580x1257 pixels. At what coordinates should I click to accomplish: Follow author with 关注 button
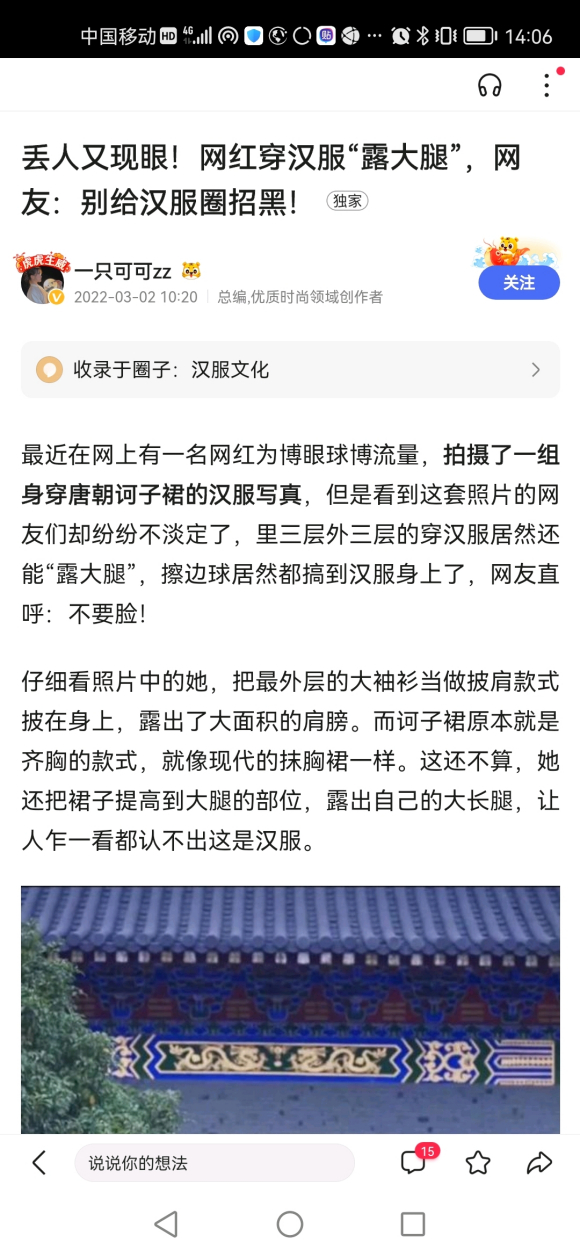[x=518, y=283]
